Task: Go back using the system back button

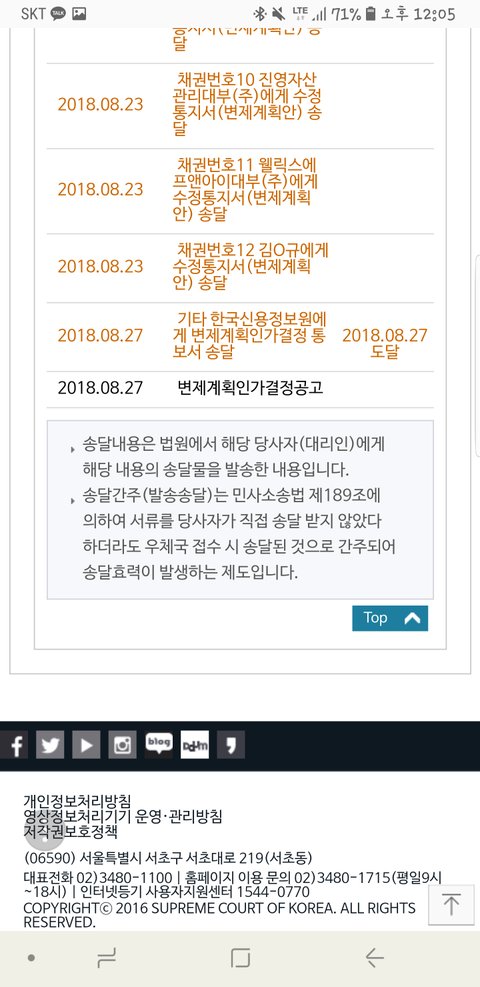Action: [374, 958]
